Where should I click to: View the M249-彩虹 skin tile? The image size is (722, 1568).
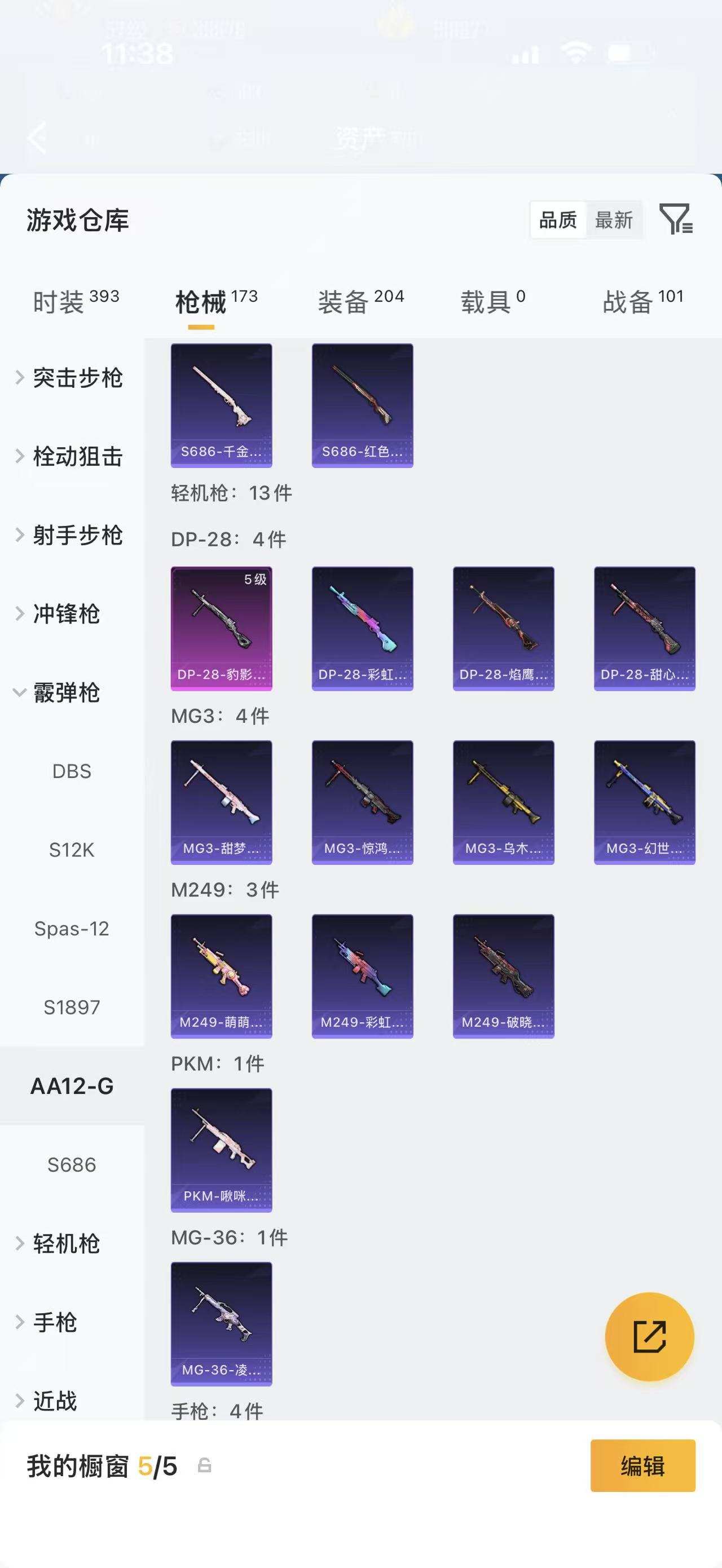tap(362, 976)
